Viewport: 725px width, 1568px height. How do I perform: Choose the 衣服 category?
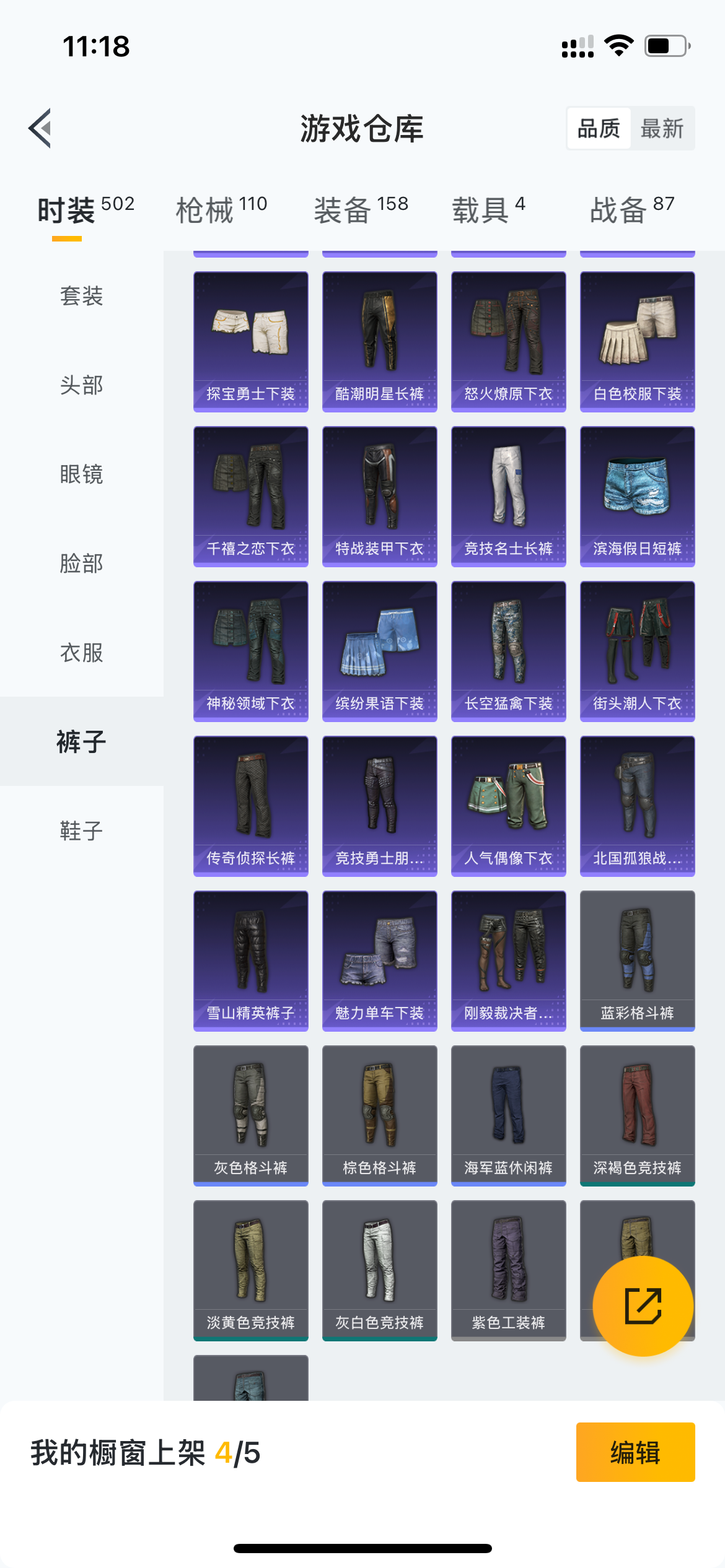tap(81, 653)
